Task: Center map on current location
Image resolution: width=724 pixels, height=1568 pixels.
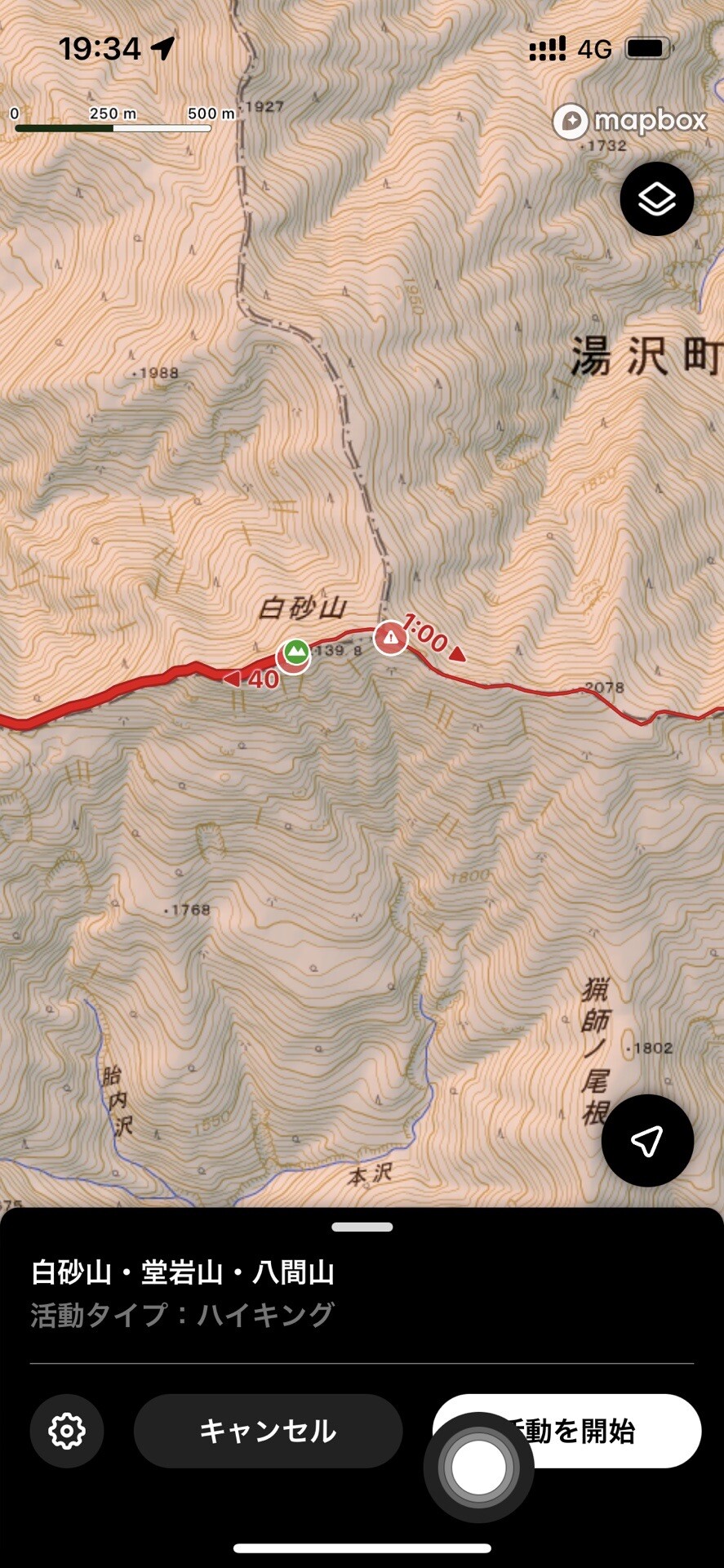Action: (x=647, y=1140)
